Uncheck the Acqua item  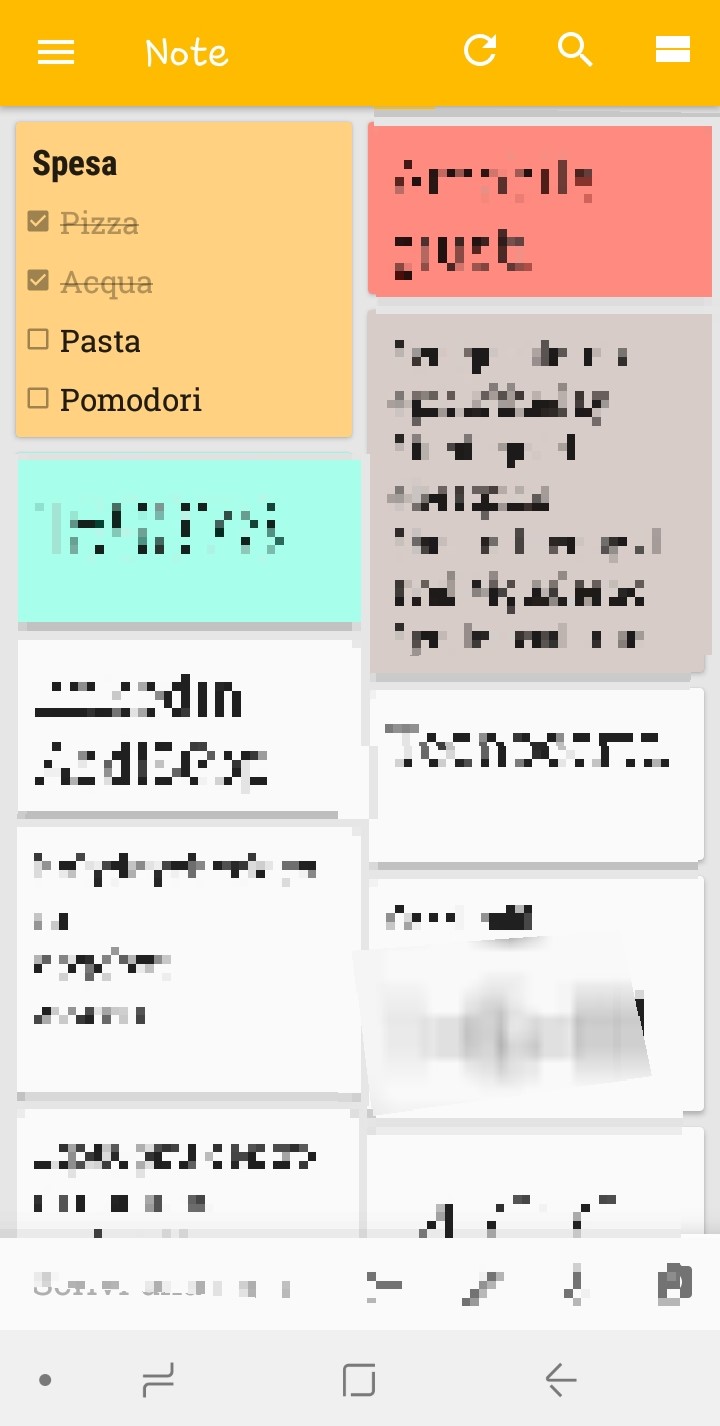(38, 281)
